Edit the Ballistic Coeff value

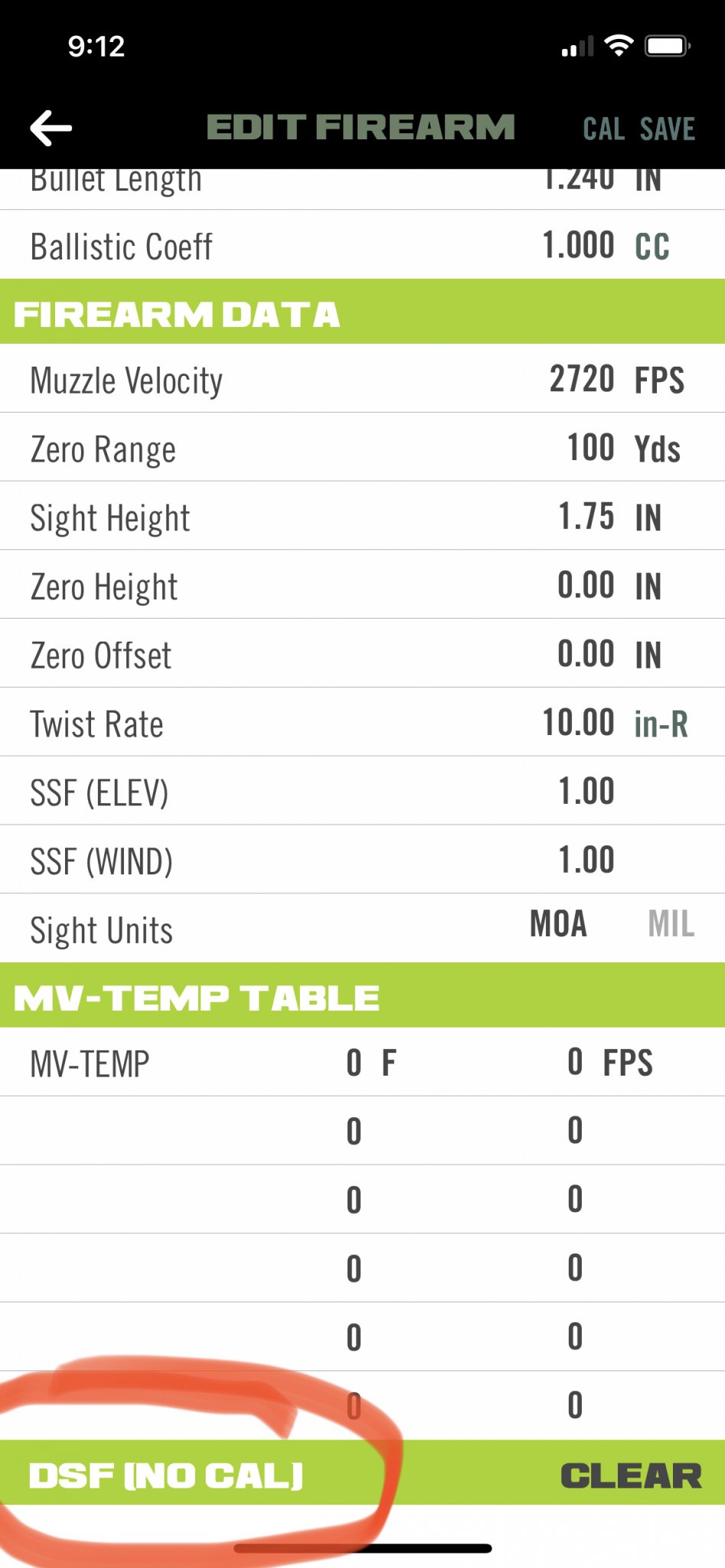pos(578,246)
